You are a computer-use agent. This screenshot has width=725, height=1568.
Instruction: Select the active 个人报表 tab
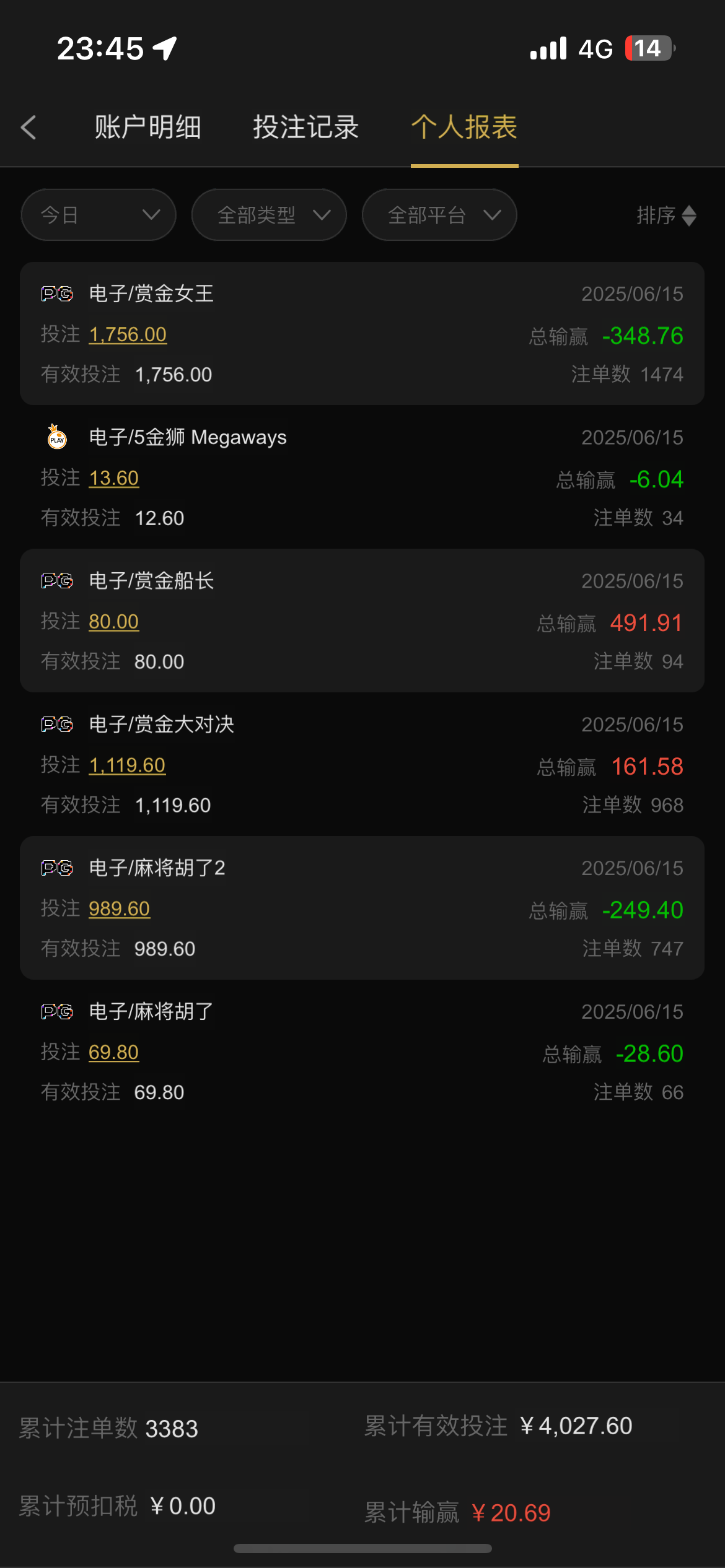[464, 126]
